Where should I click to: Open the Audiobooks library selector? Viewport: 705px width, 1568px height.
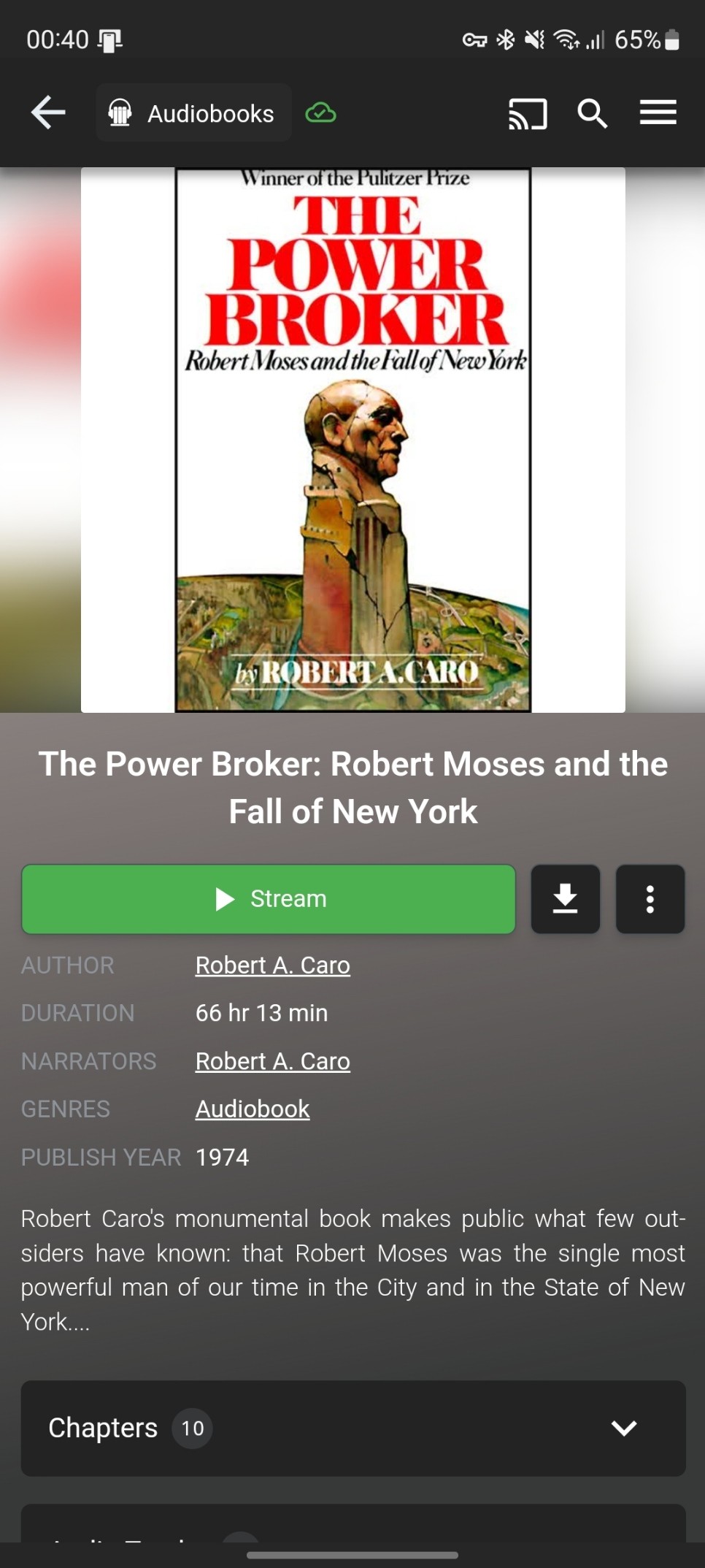tap(193, 113)
